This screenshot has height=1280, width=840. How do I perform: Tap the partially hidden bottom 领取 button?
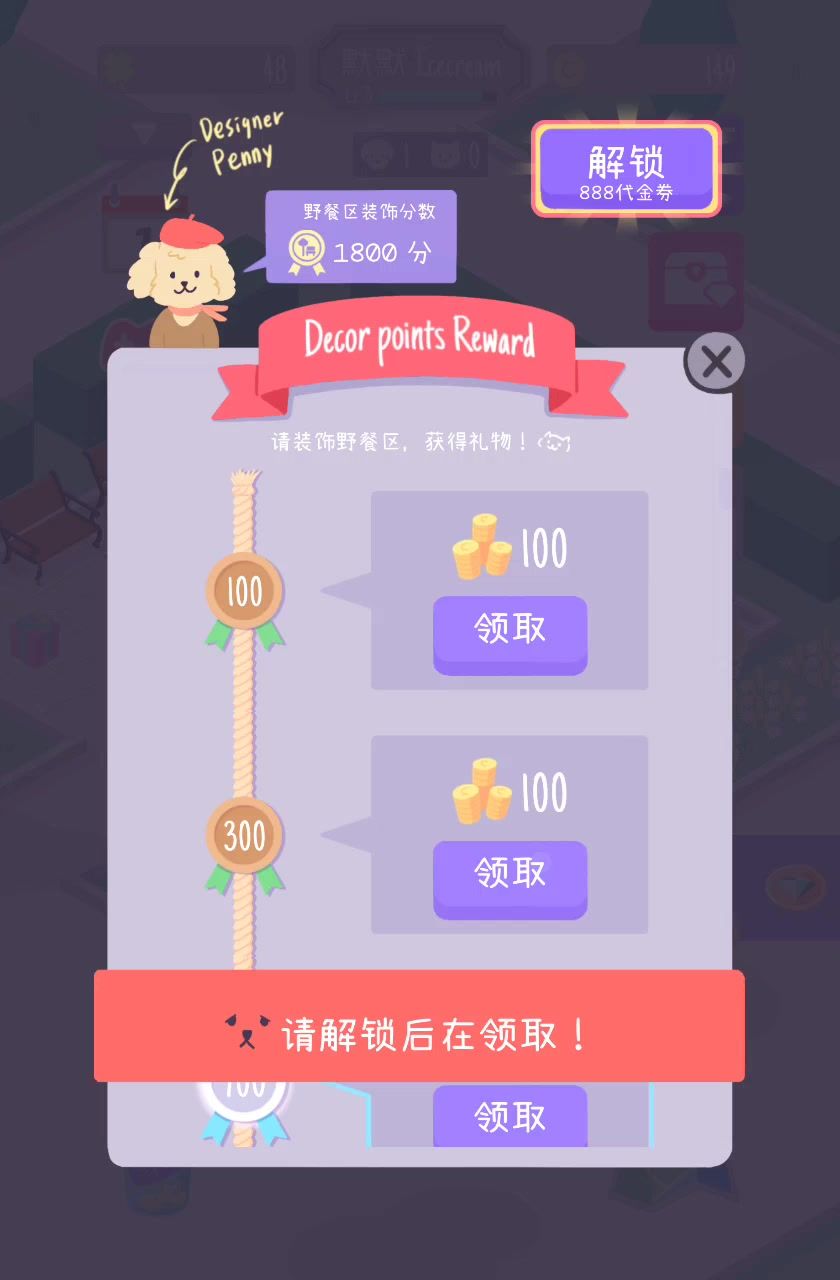click(510, 1118)
